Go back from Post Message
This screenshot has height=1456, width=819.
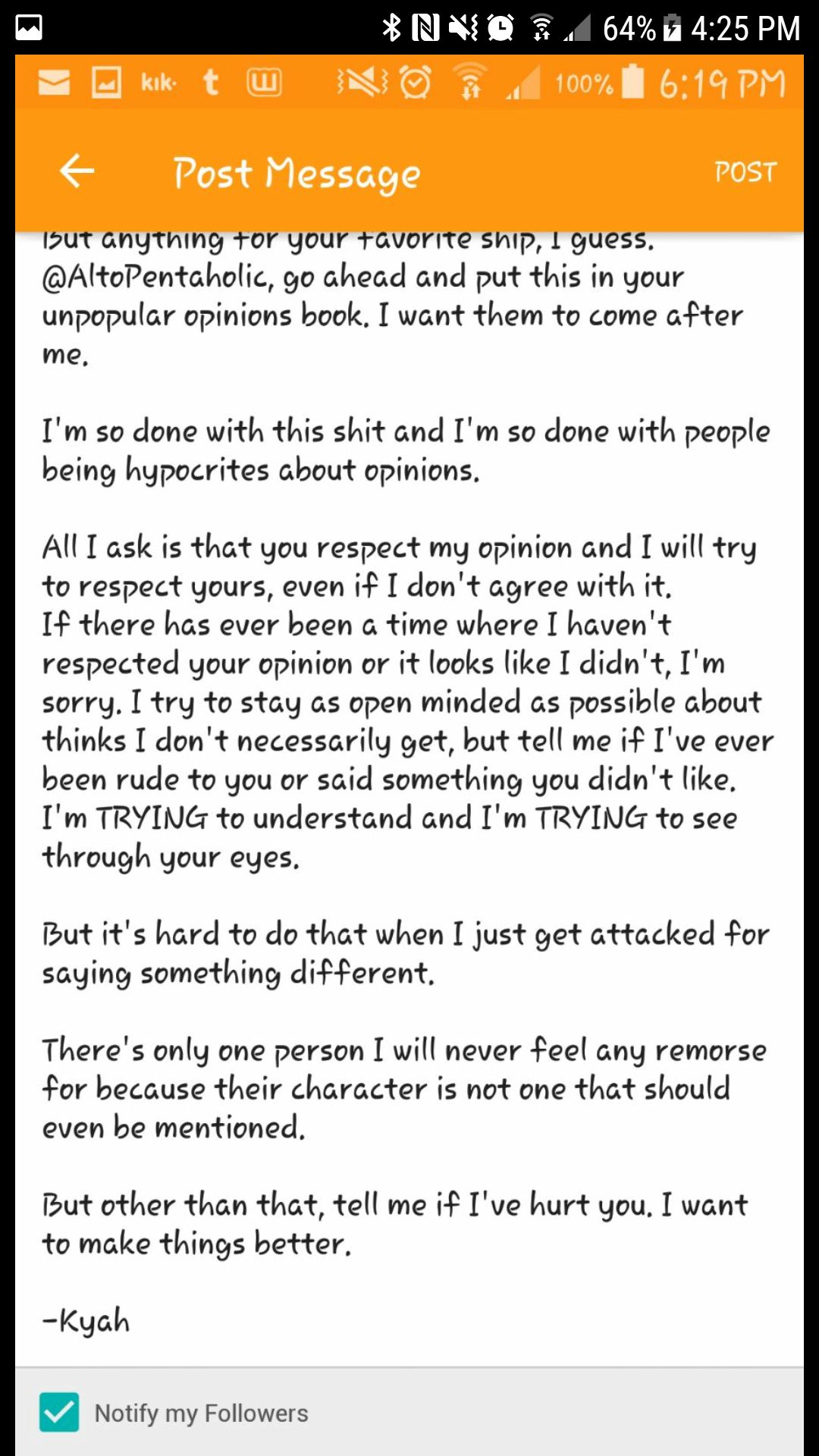[x=77, y=171]
